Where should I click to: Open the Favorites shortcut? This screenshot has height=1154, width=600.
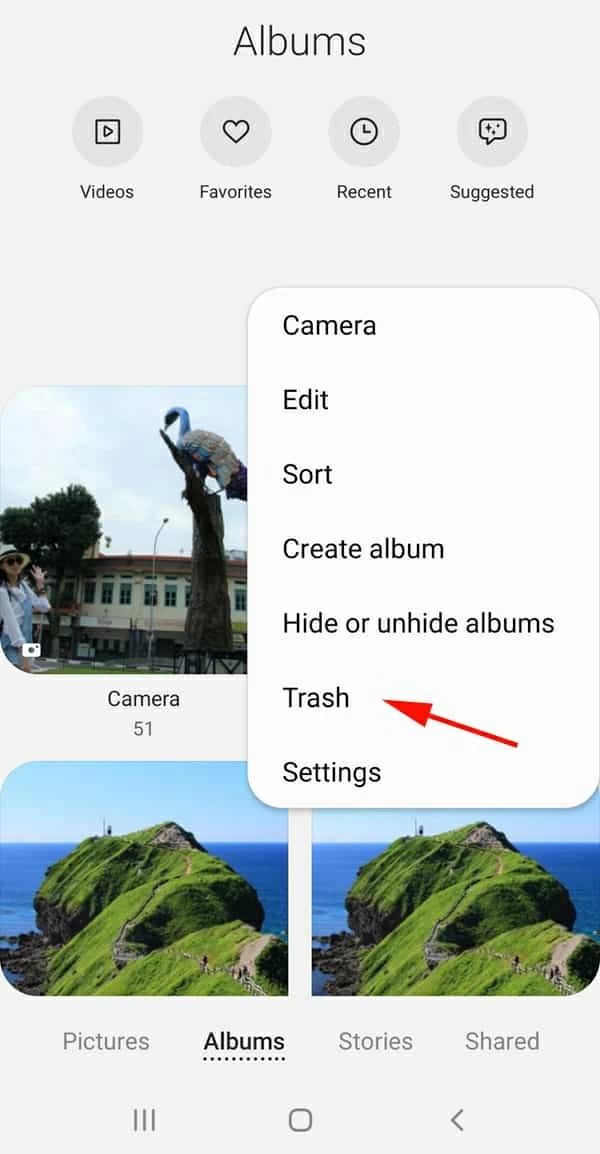(x=235, y=132)
